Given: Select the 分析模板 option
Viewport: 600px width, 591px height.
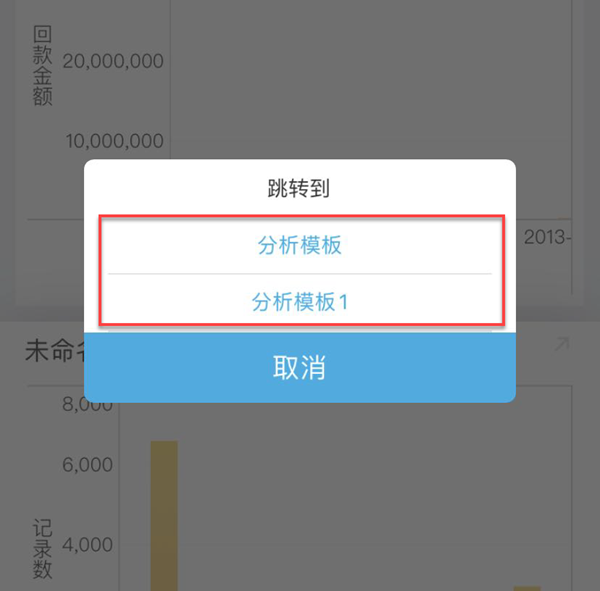Looking at the screenshot, I should click(300, 245).
